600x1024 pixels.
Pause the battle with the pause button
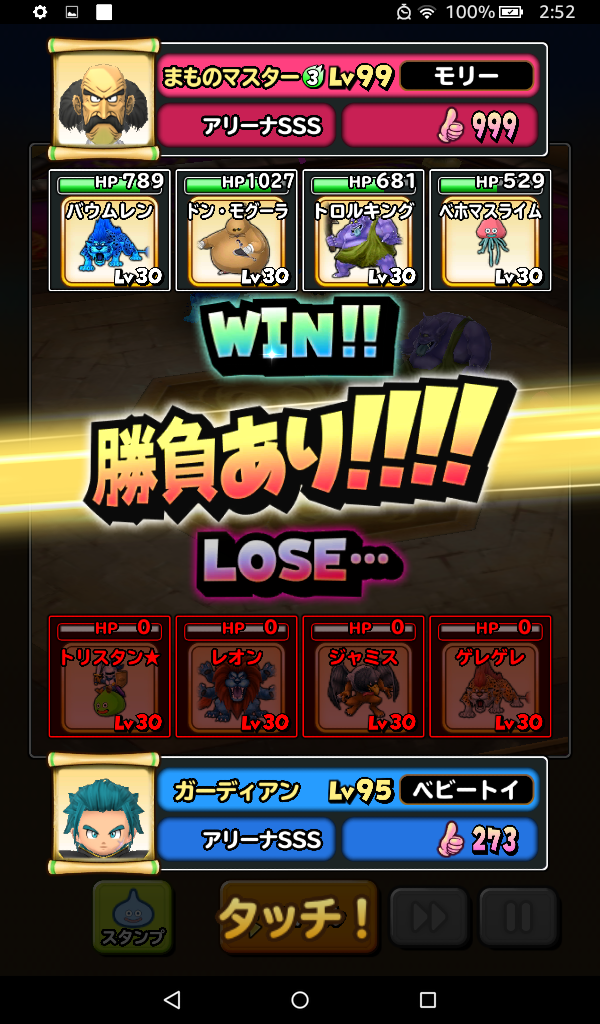point(517,916)
